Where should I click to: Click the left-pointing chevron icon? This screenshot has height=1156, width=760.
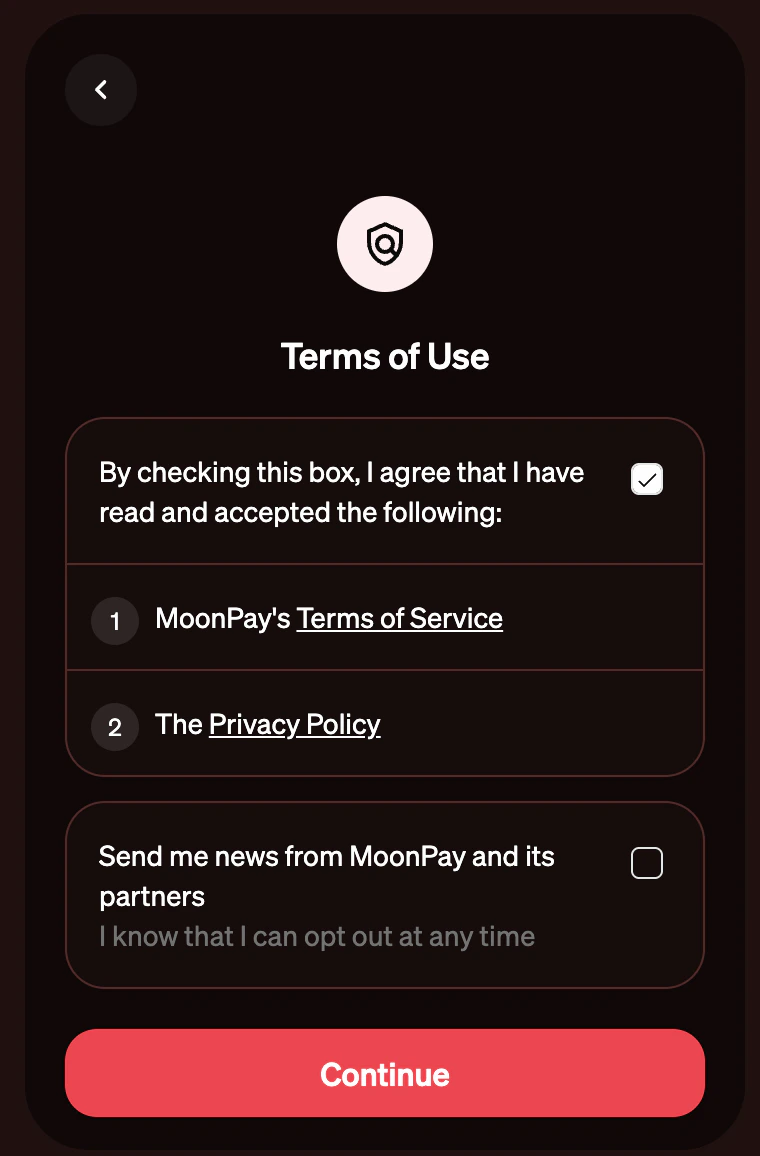pos(100,89)
